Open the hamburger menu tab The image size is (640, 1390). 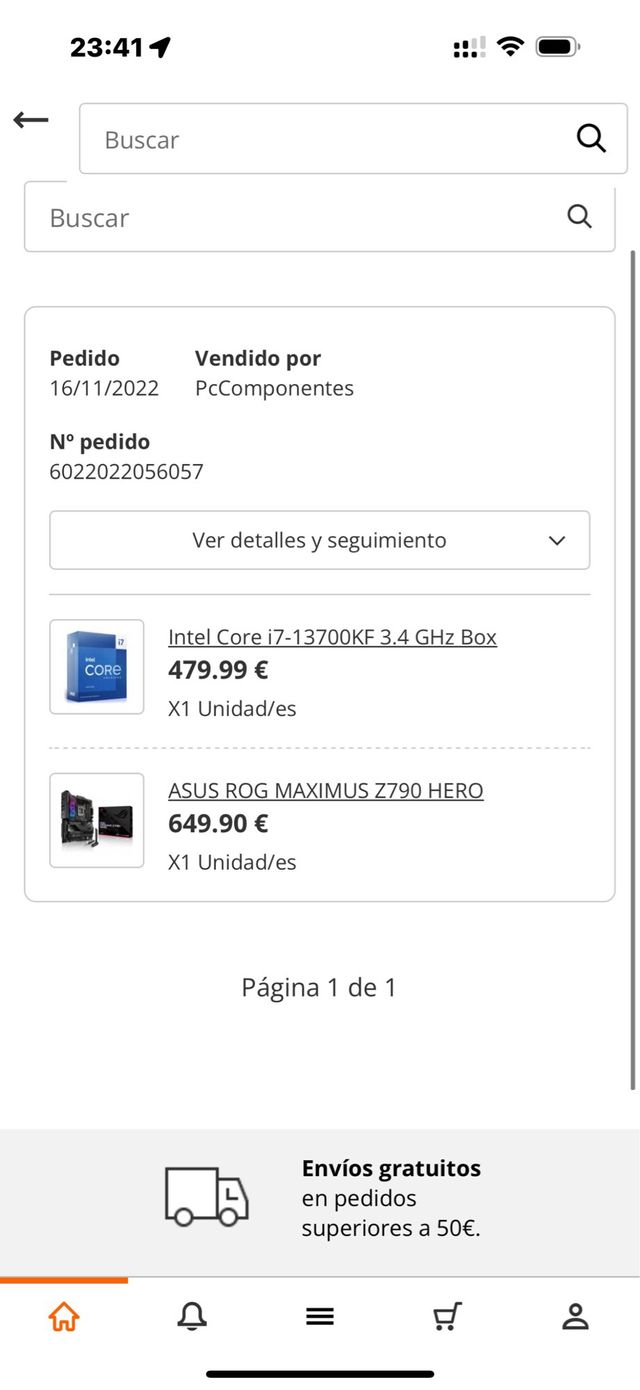320,1317
